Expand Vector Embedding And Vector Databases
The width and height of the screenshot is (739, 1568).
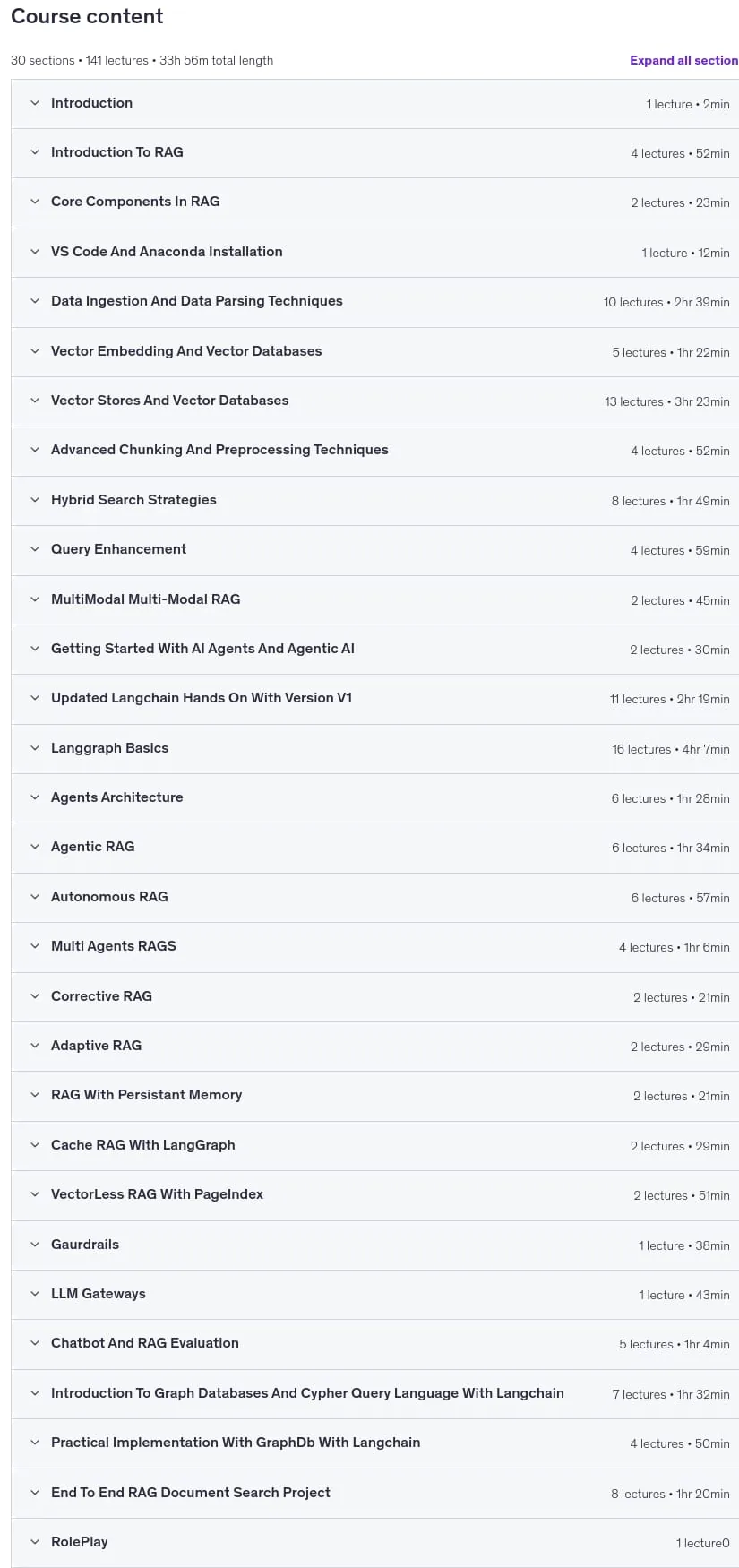pos(374,352)
